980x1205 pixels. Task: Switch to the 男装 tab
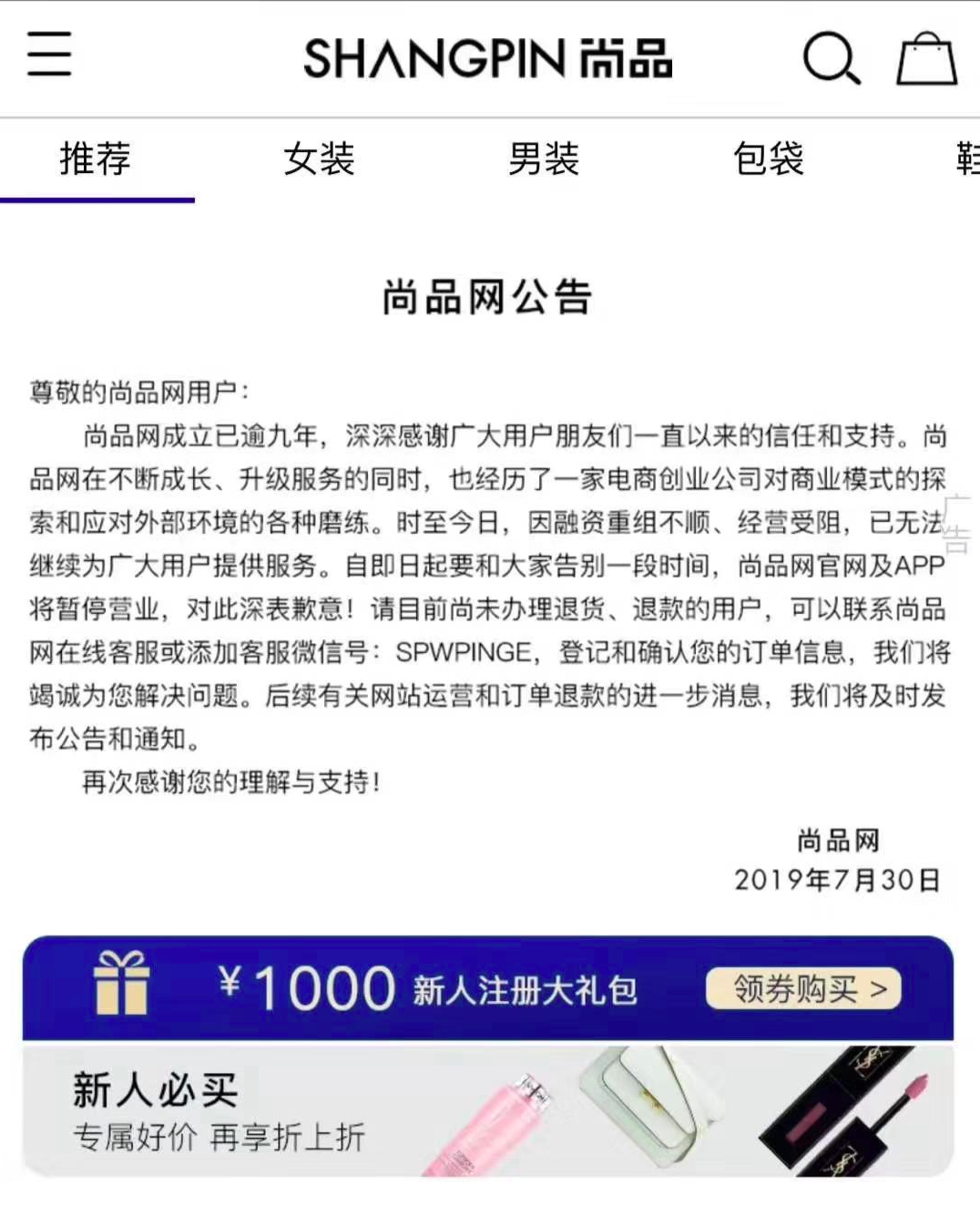tap(544, 159)
